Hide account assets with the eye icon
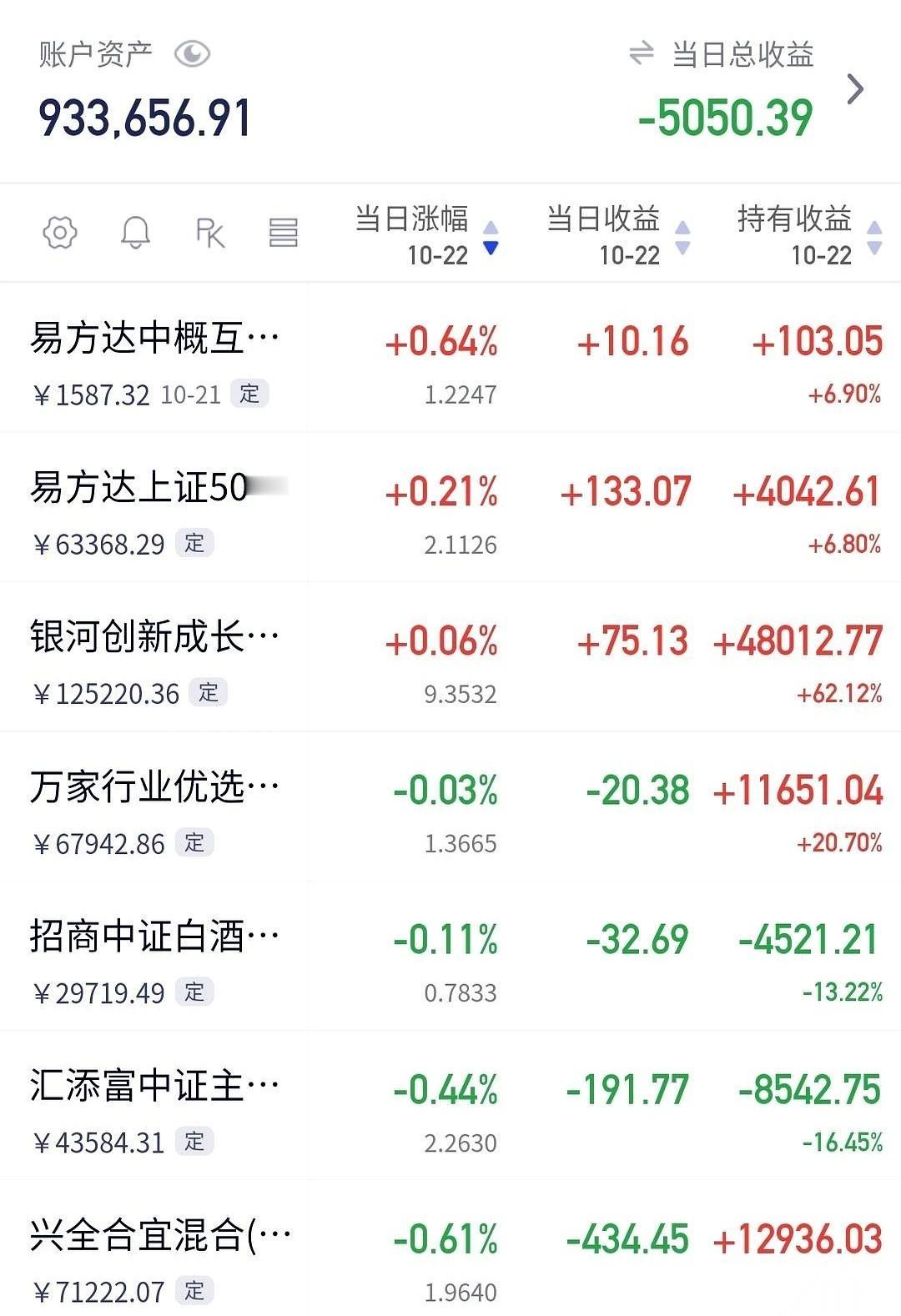Screen dimensions: 901x1316 point(192,55)
